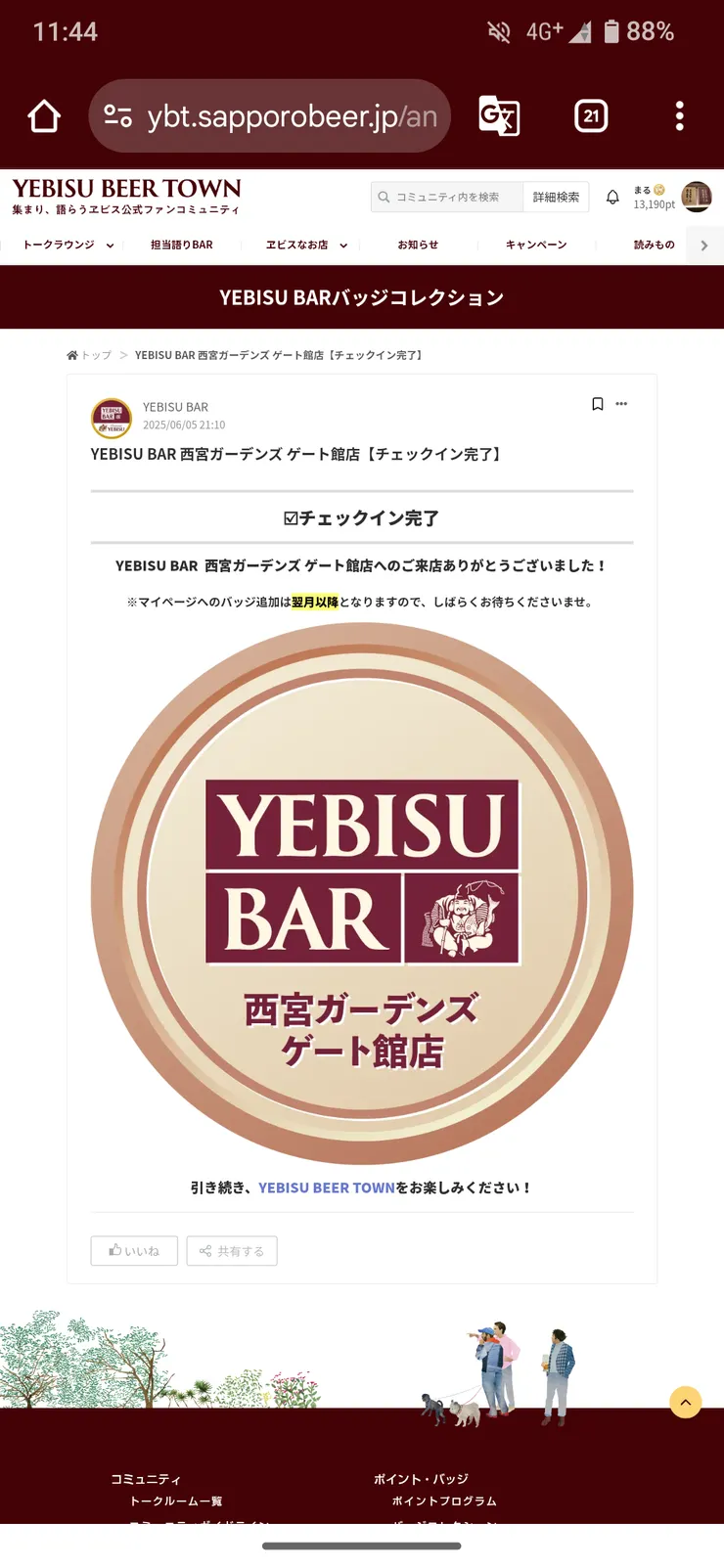Tap the community search field
724x1568 pixels.
[448, 197]
